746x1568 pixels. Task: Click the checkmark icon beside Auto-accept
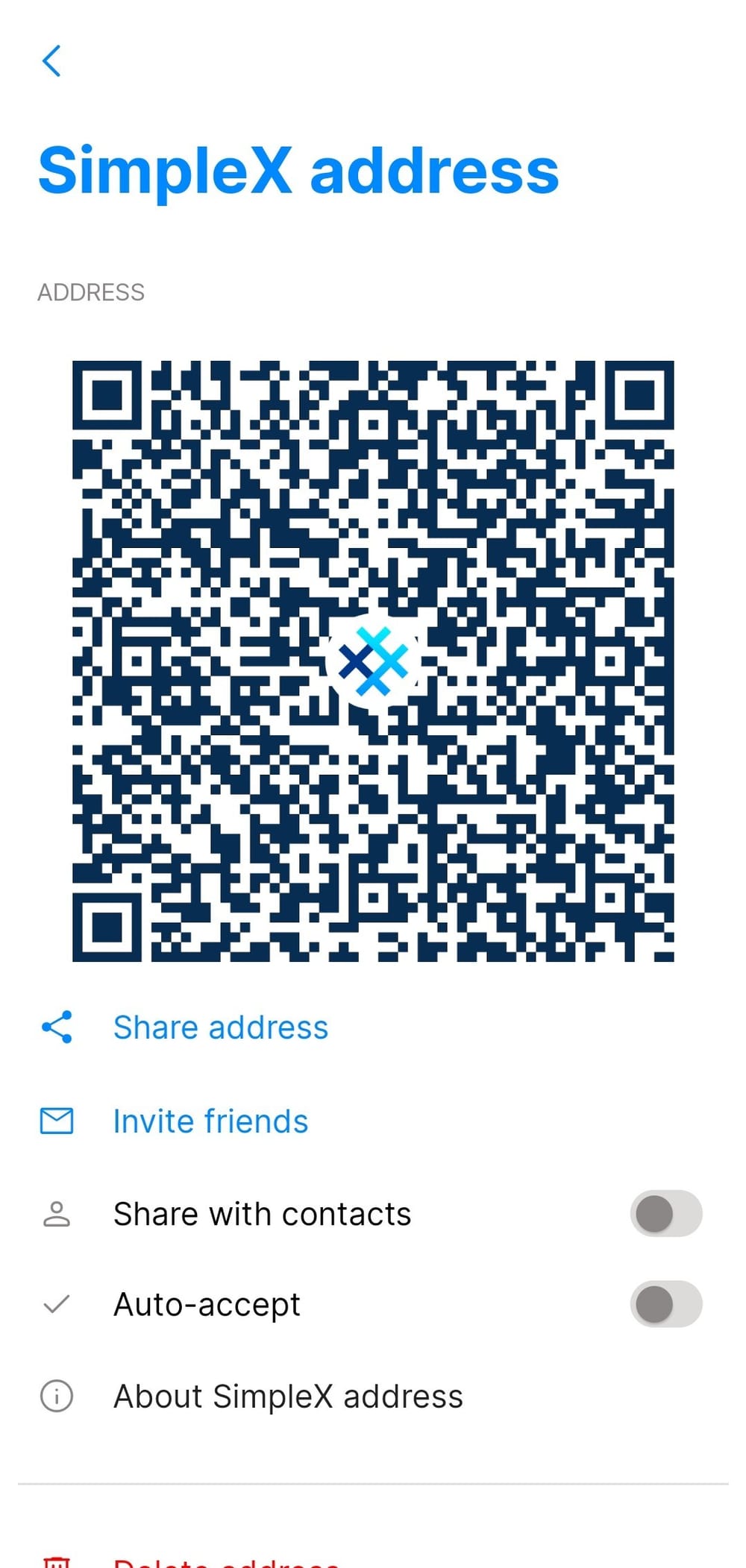tap(56, 1304)
